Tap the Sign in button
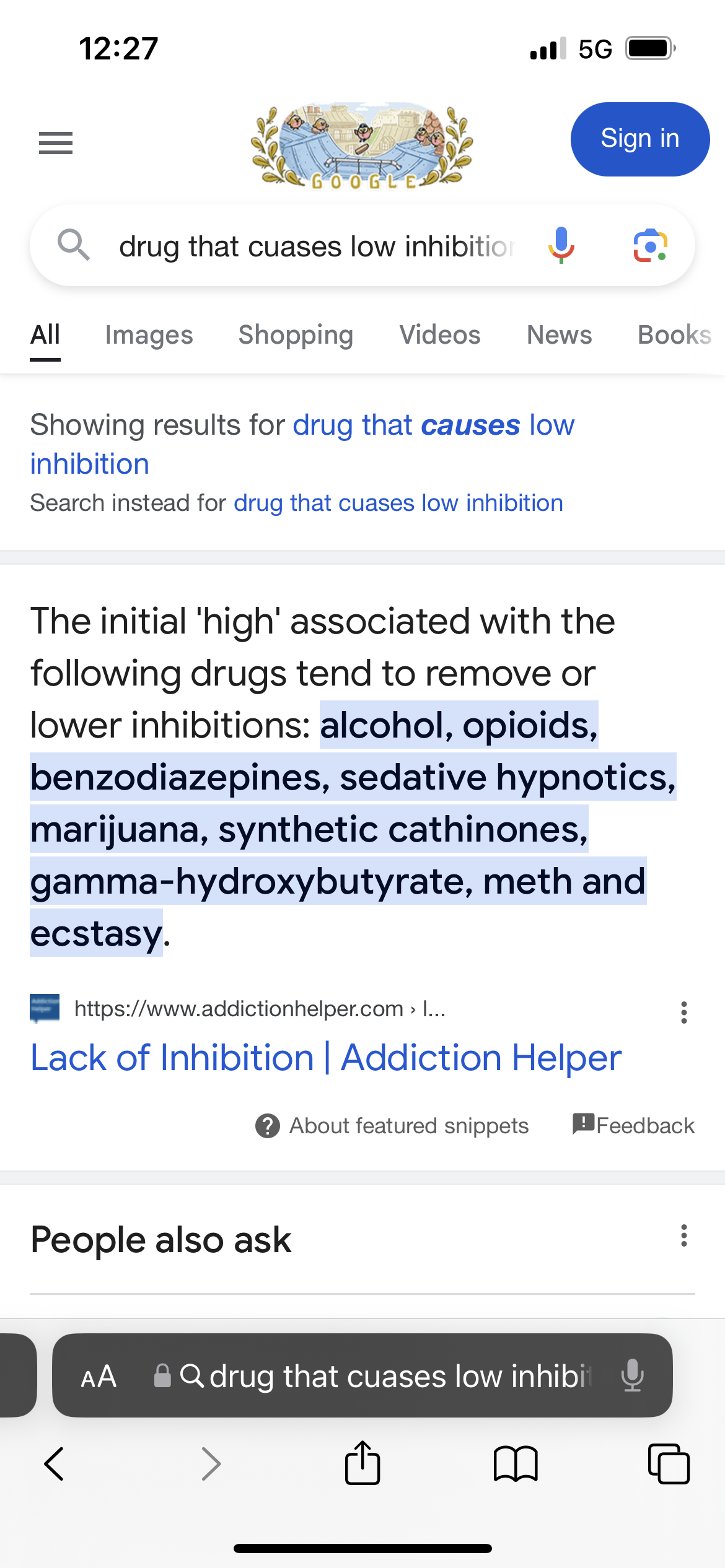The height and width of the screenshot is (1568, 725). (x=639, y=139)
